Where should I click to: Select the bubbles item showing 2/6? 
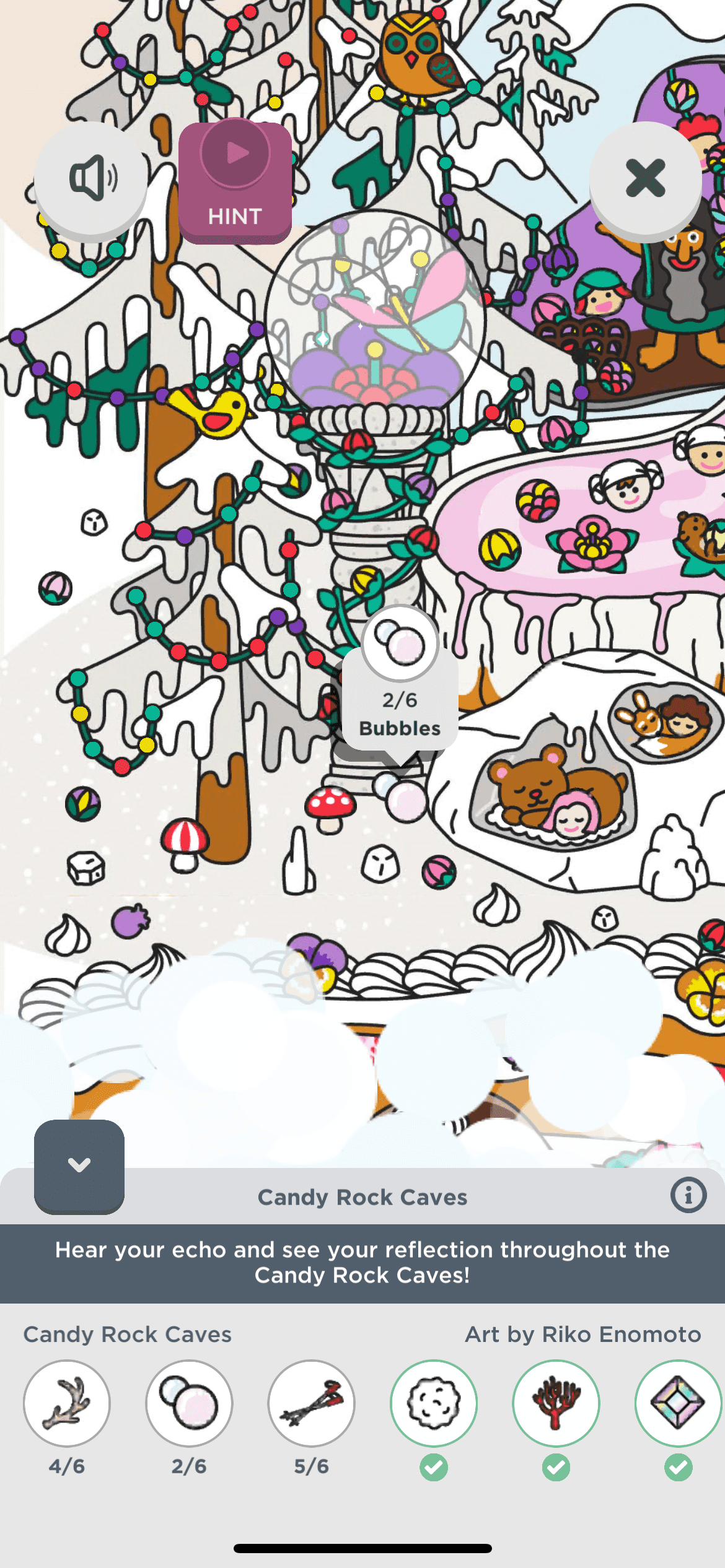189,1403
